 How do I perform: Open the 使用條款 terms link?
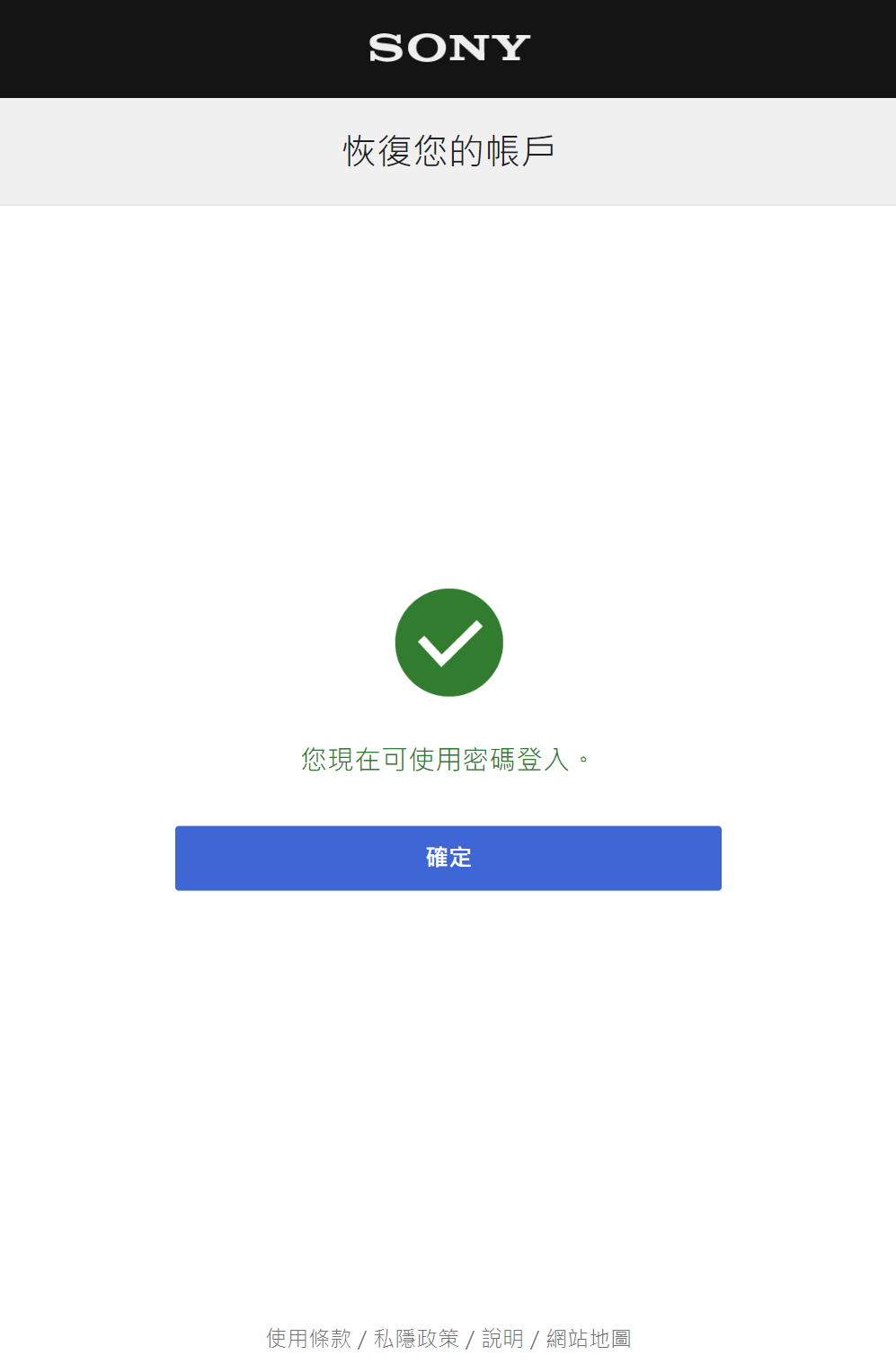[306, 1338]
